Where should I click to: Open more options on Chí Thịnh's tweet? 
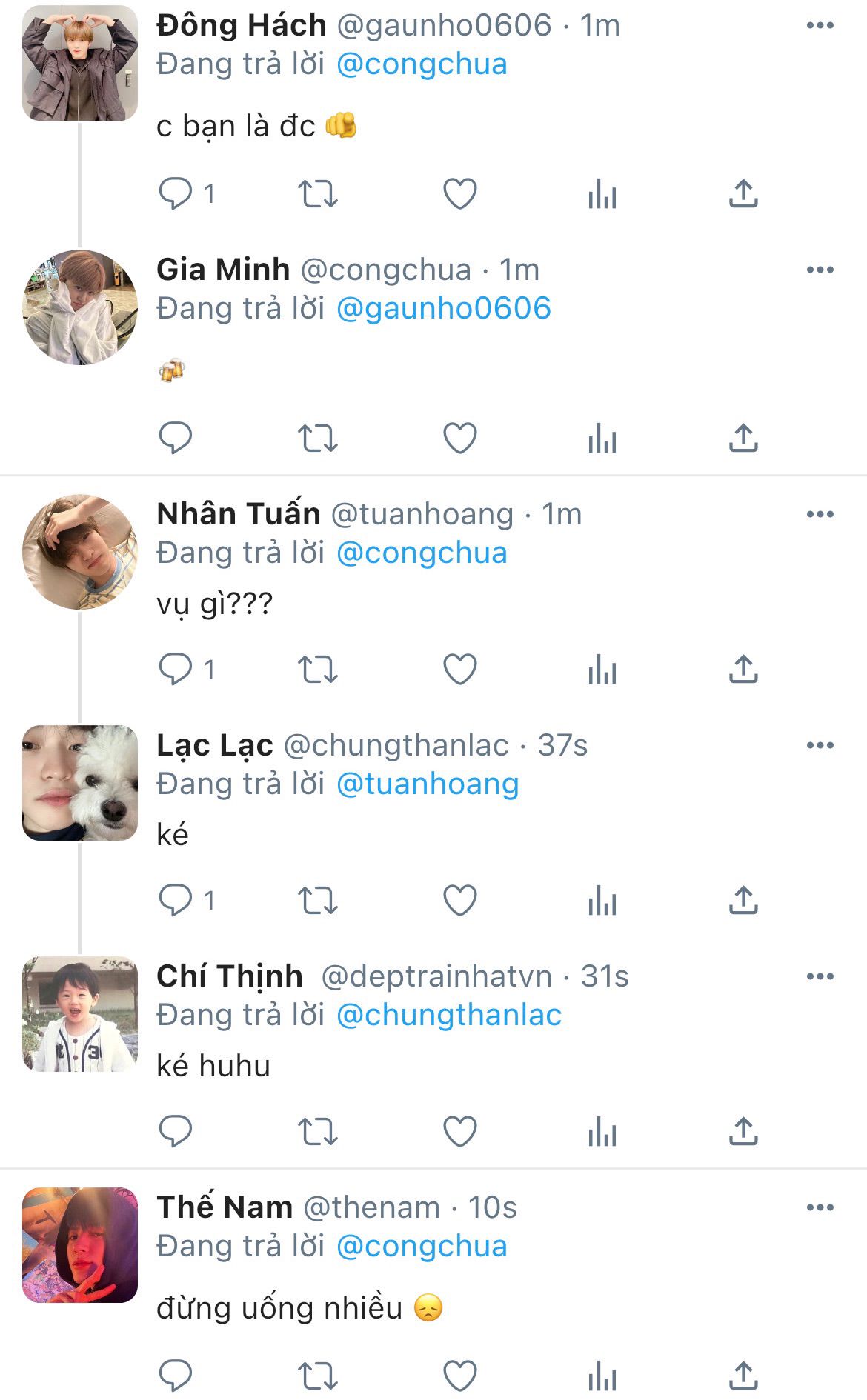pos(820,976)
